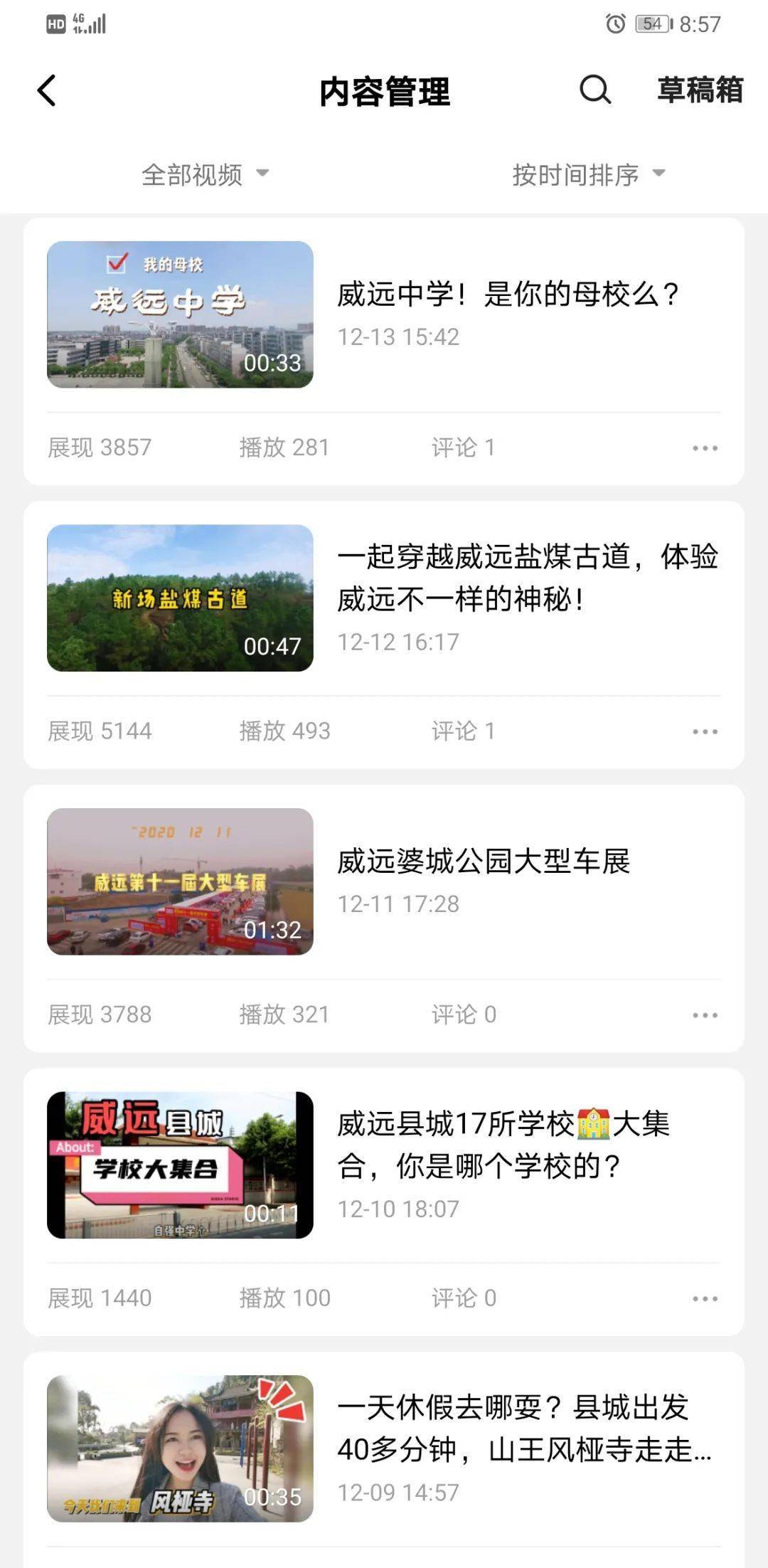Open the 威远婆城公园大型车展 video thumbnail

(180, 881)
